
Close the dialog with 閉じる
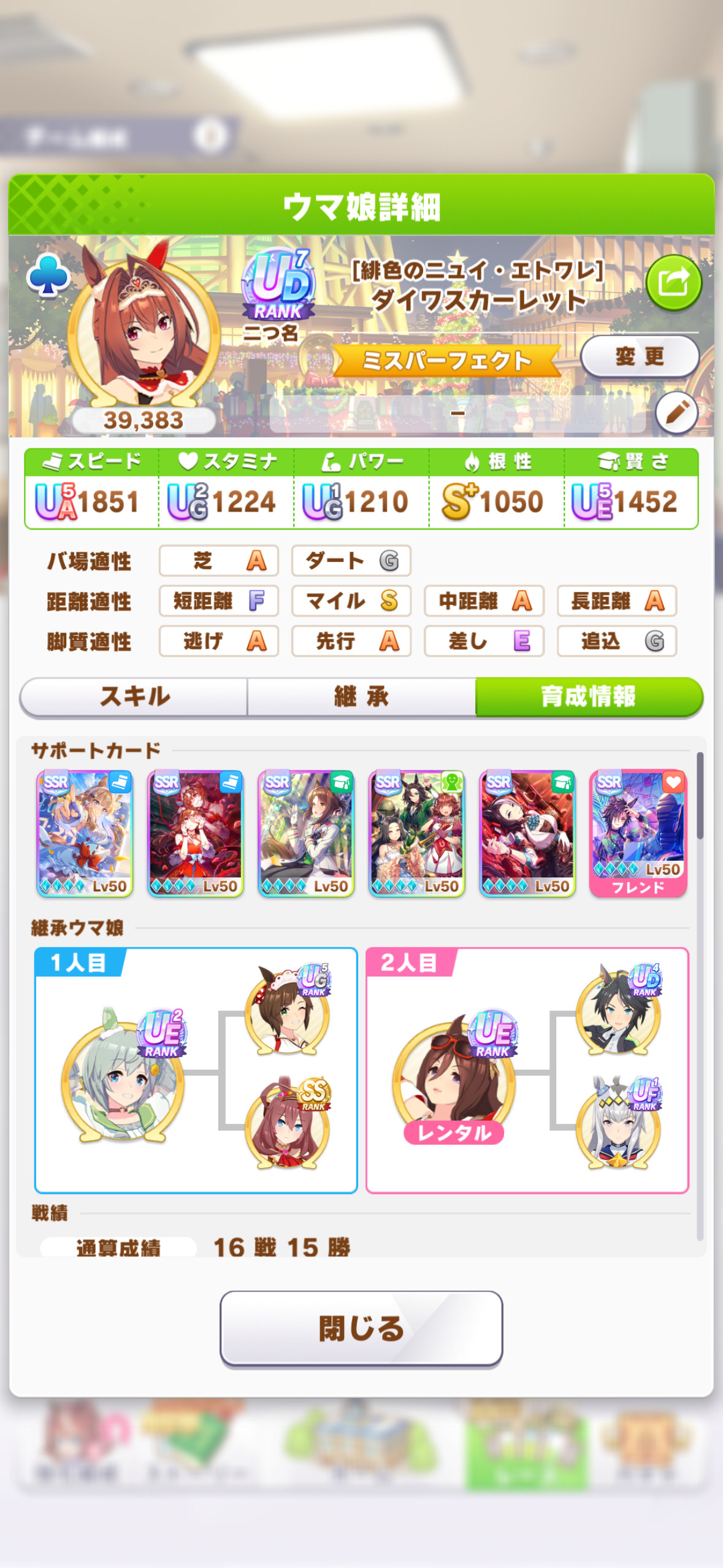point(361,1329)
